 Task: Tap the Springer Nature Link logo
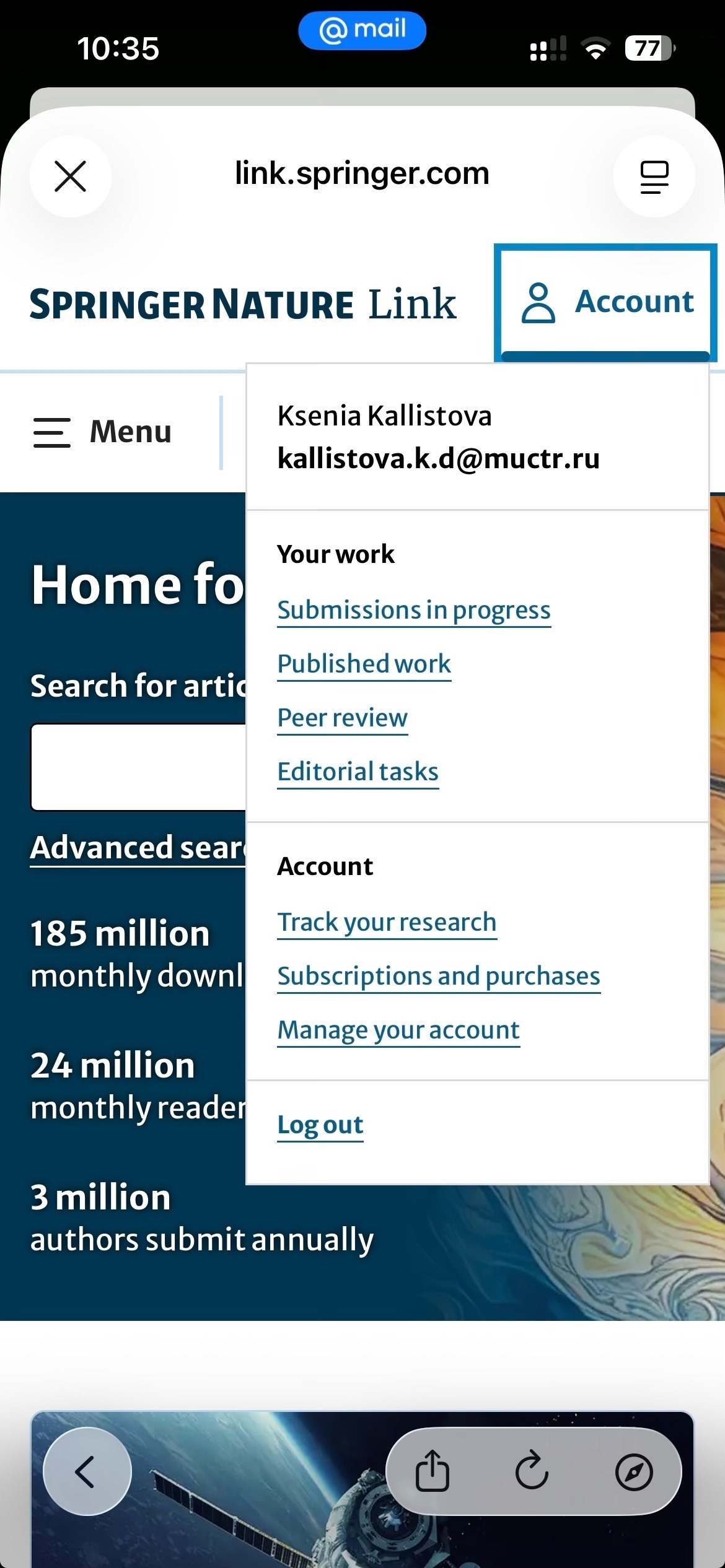[243, 304]
